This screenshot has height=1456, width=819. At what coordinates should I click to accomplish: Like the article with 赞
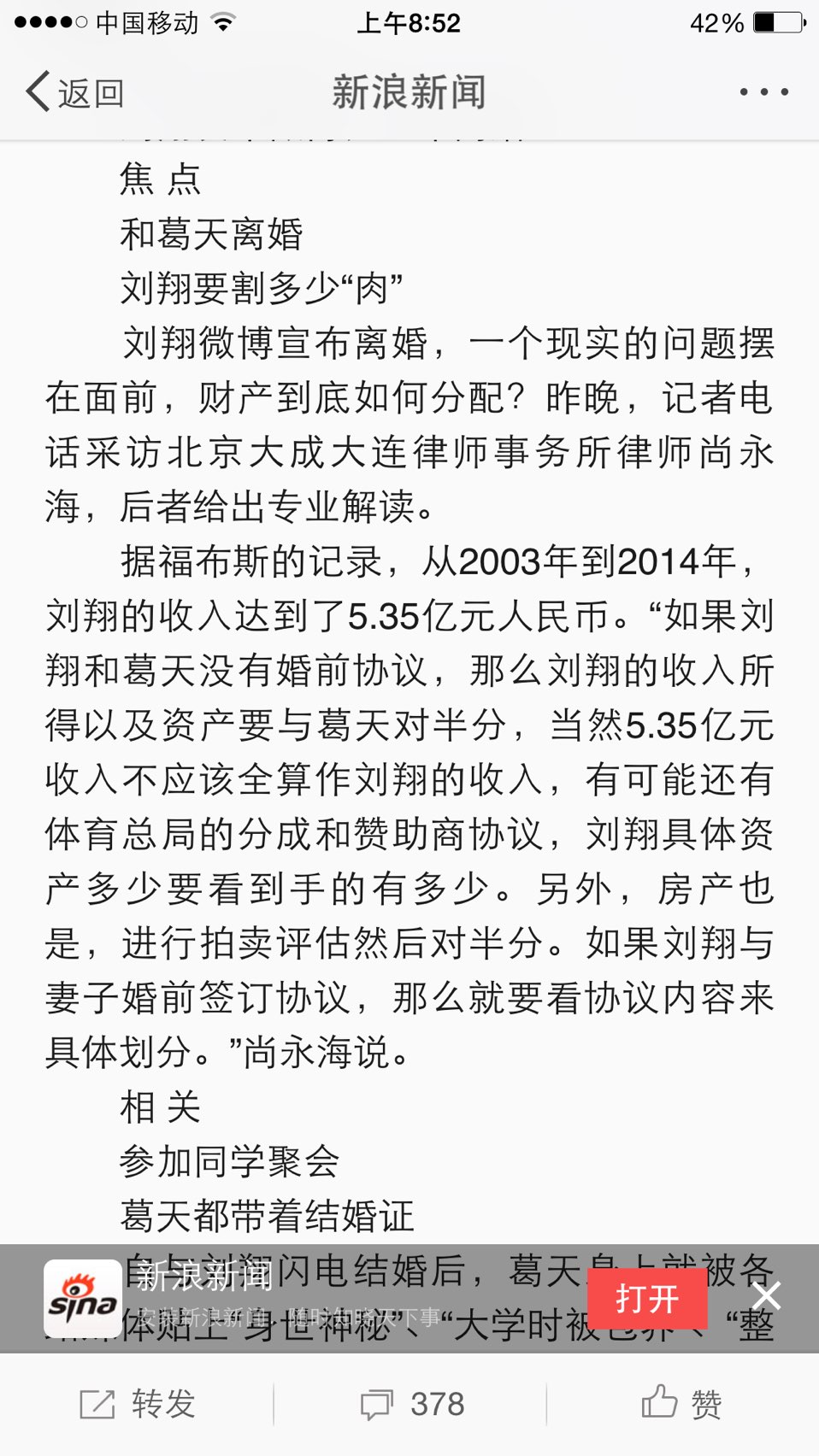point(681,1403)
